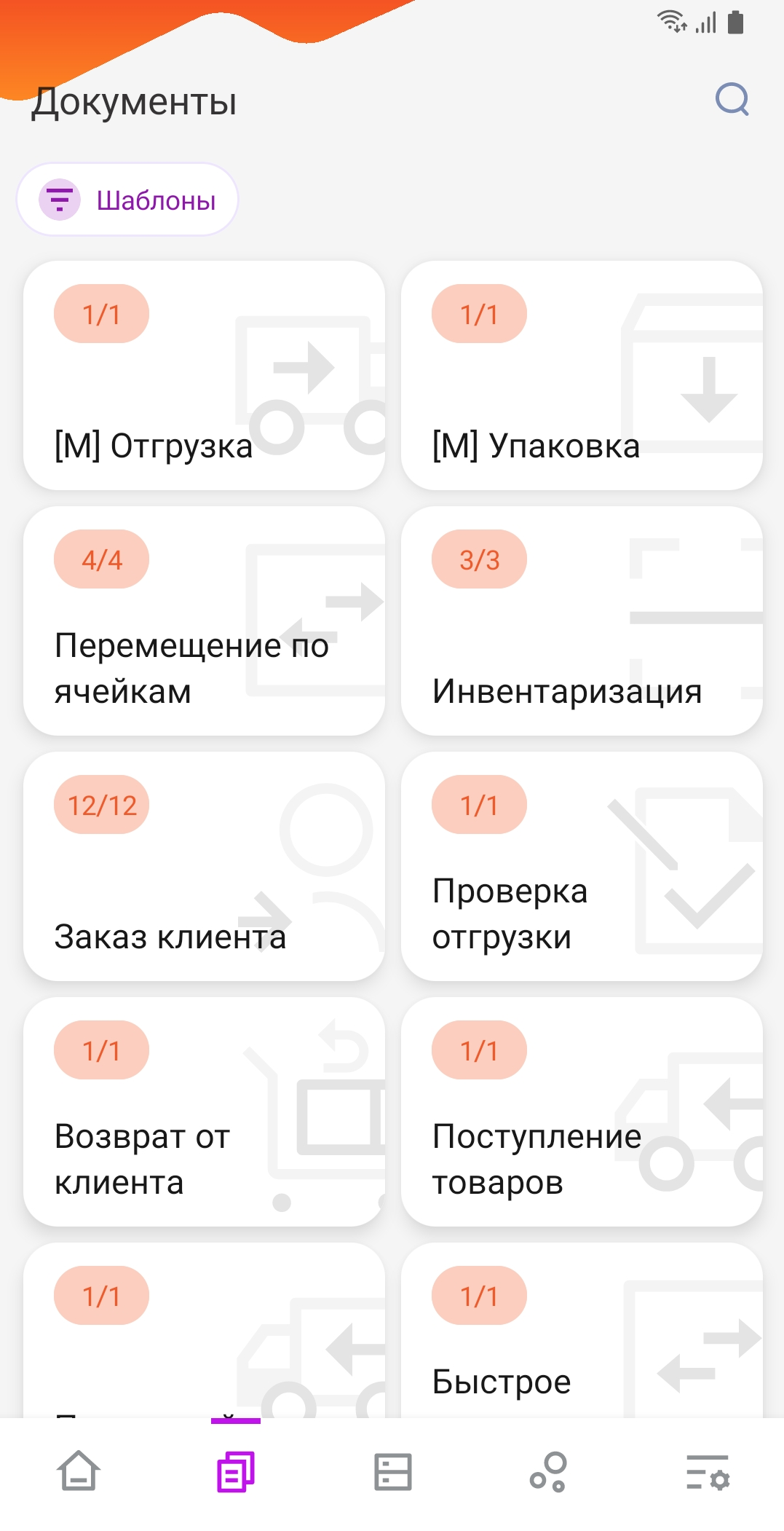This screenshot has width=784, height=1531.
Task: Select the Home icon in bottom navigation
Action: point(78,1471)
